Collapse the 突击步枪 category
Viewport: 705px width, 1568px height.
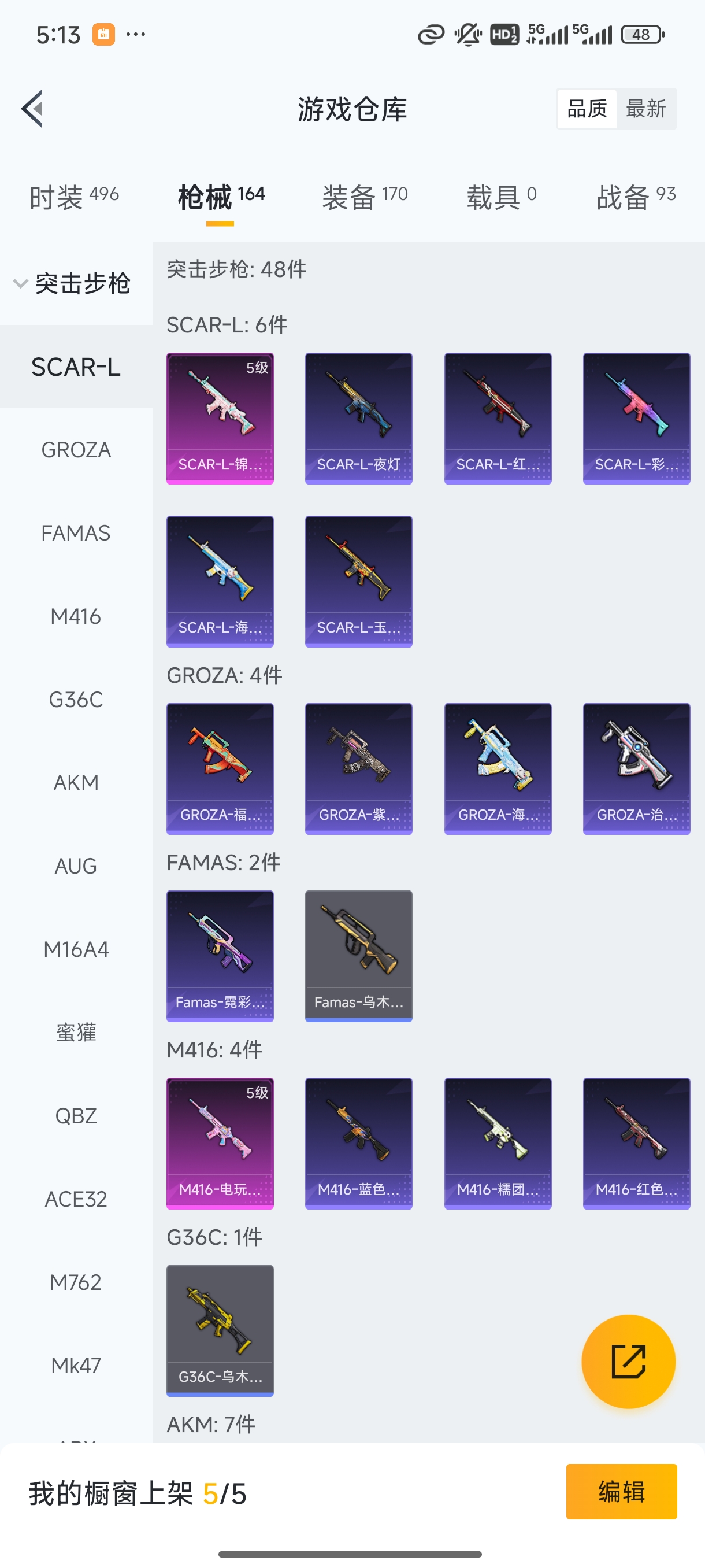pyautogui.click(x=73, y=284)
